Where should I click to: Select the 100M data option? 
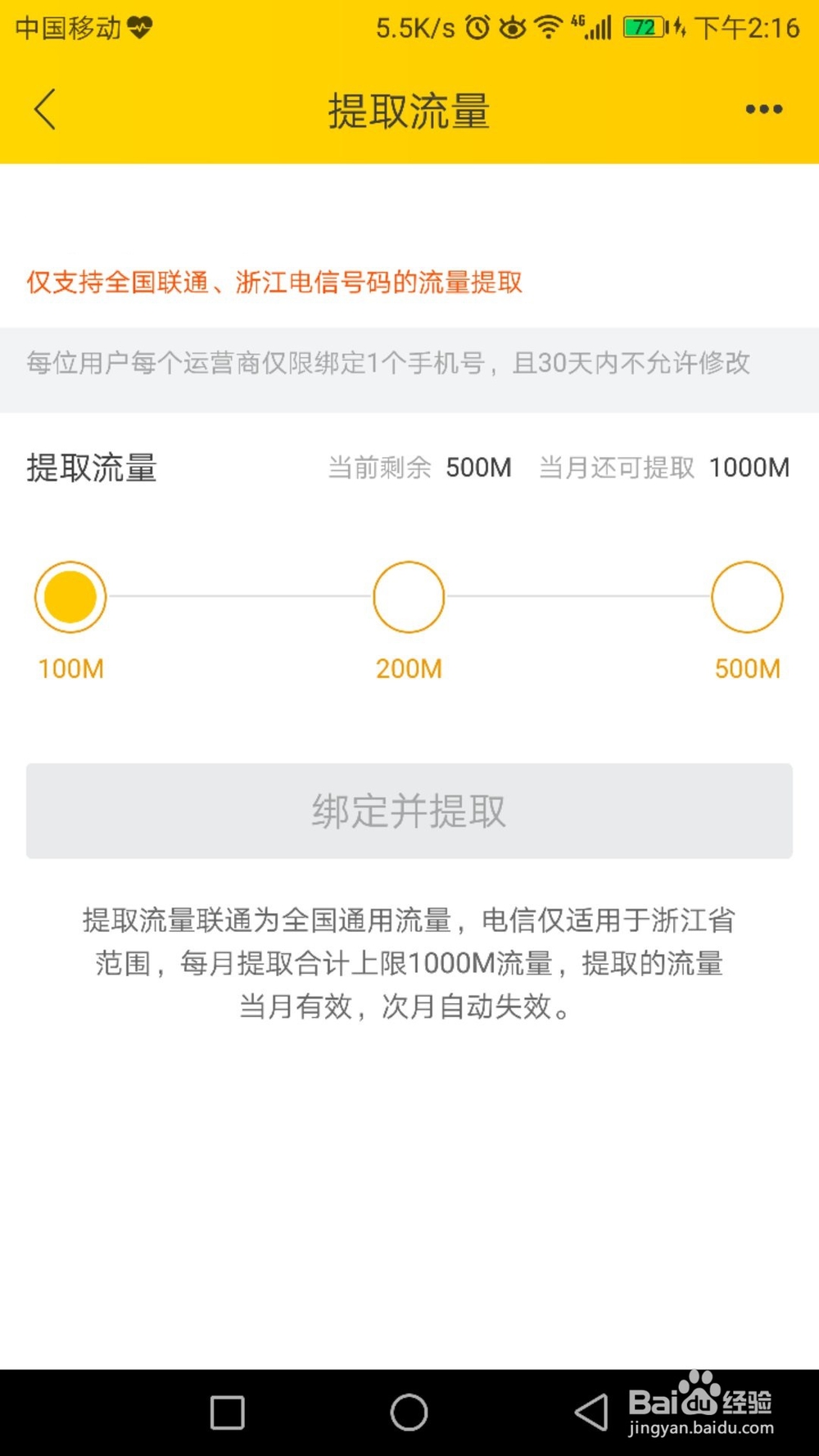(x=70, y=597)
